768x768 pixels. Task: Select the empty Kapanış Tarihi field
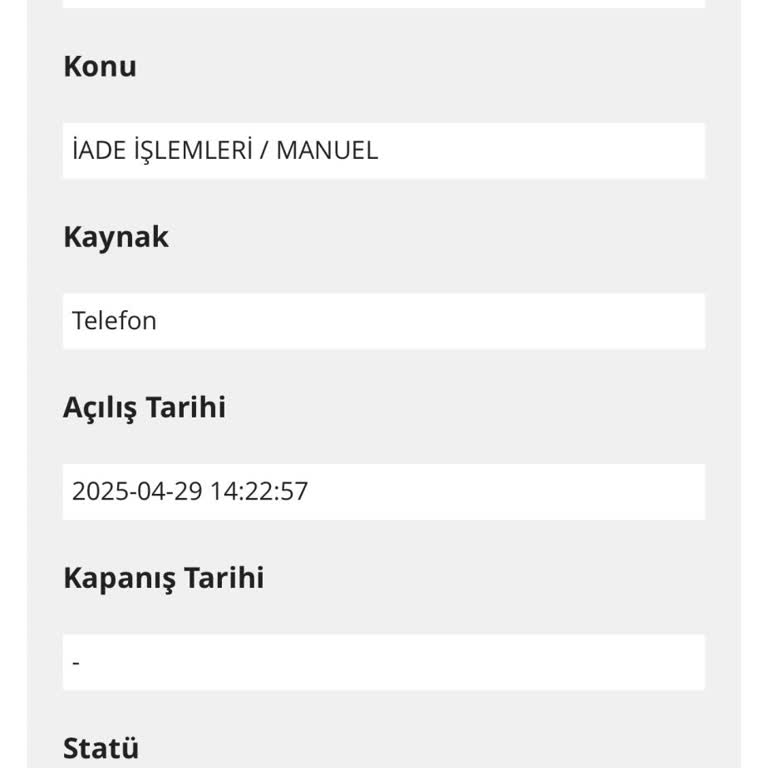383,662
